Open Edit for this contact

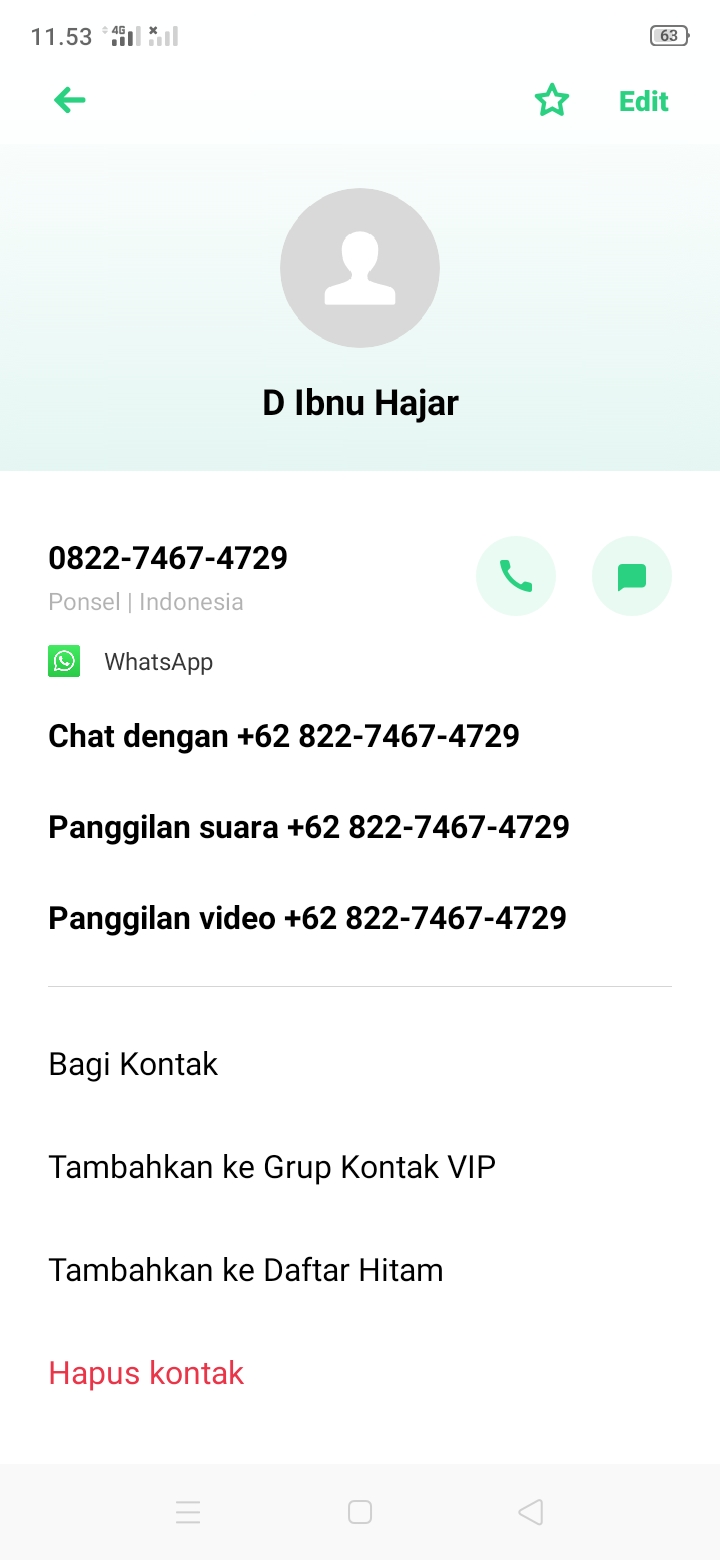(x=643, y=101)
